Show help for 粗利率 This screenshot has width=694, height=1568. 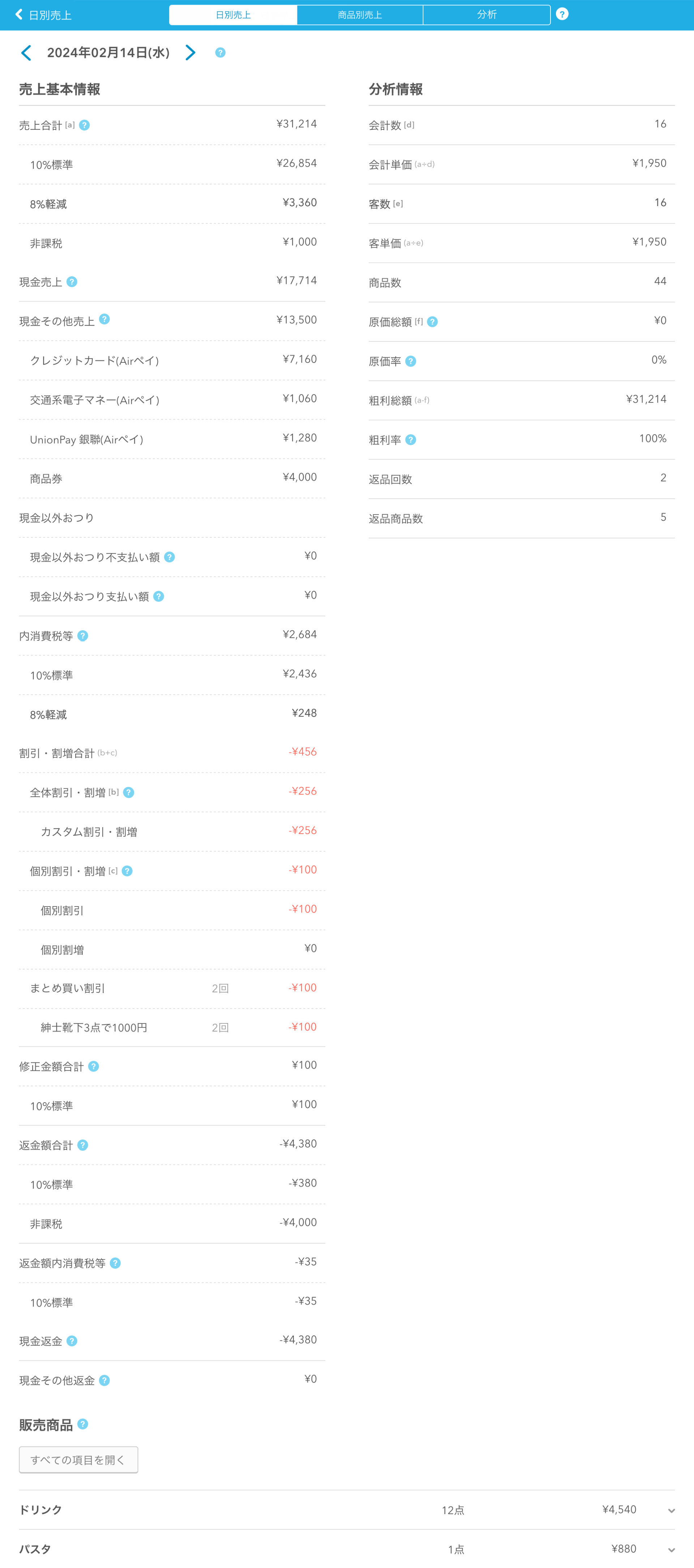(x=411, y=439)
